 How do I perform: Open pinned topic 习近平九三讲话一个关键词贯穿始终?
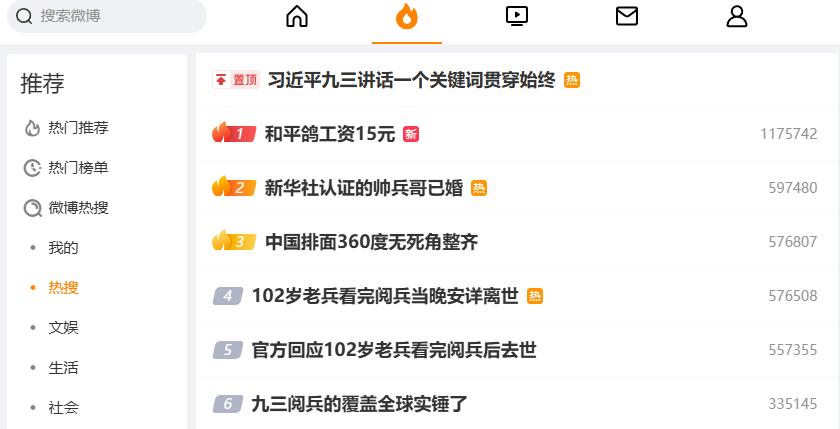point(411,80)
